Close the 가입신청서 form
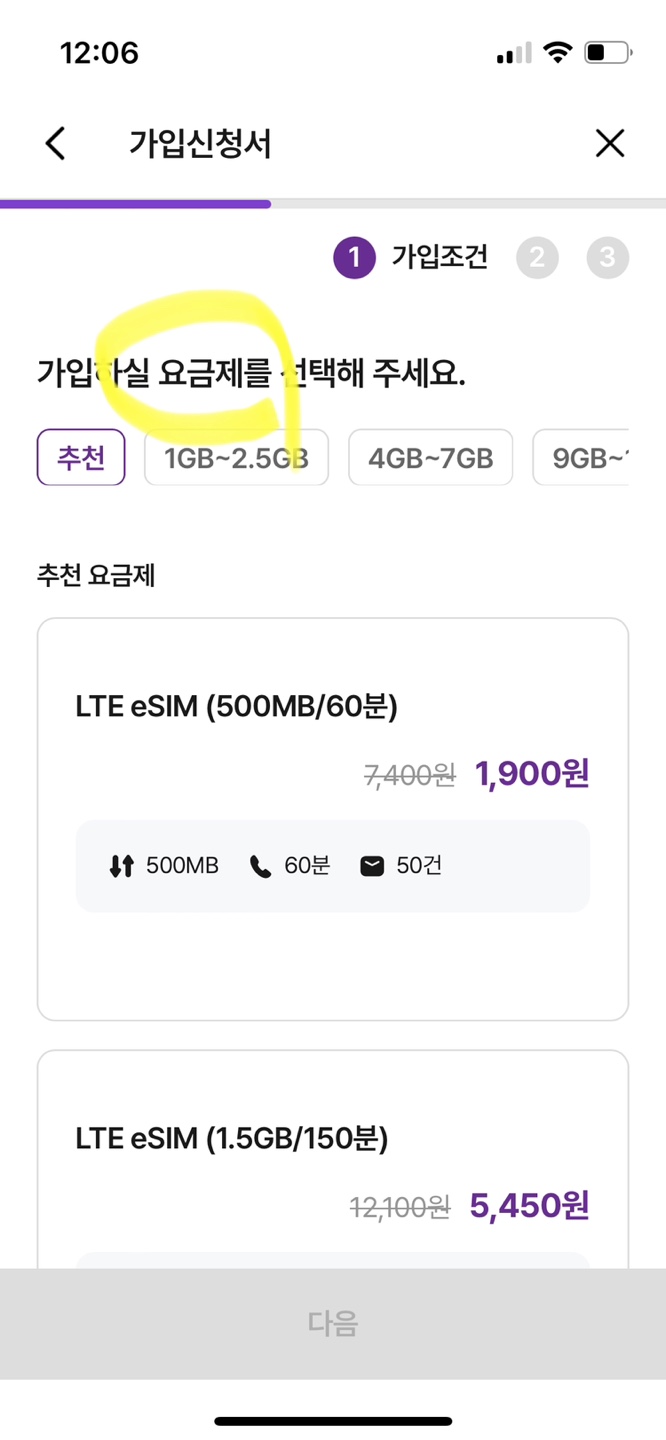 coord(610,144)
